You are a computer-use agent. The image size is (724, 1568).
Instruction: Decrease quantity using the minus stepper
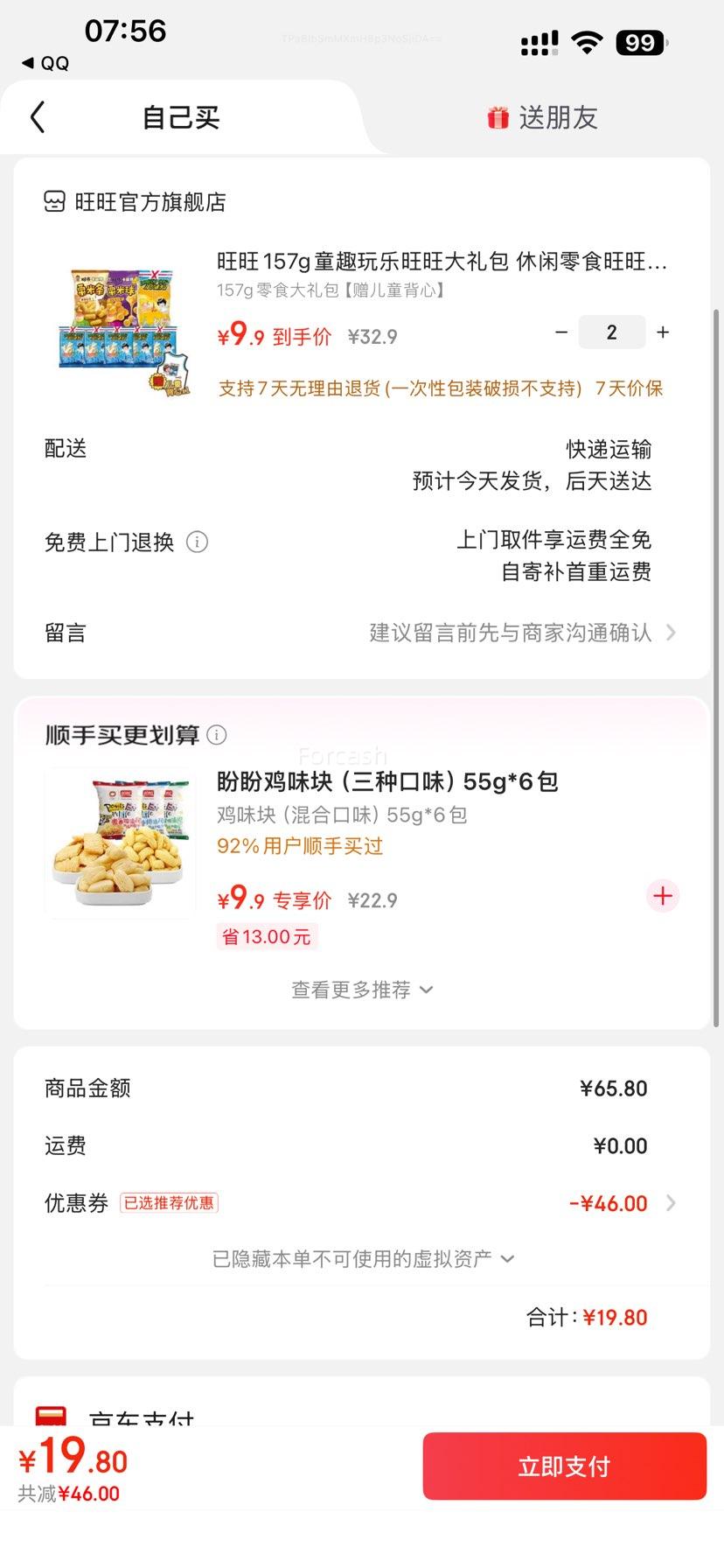(561, 332)
